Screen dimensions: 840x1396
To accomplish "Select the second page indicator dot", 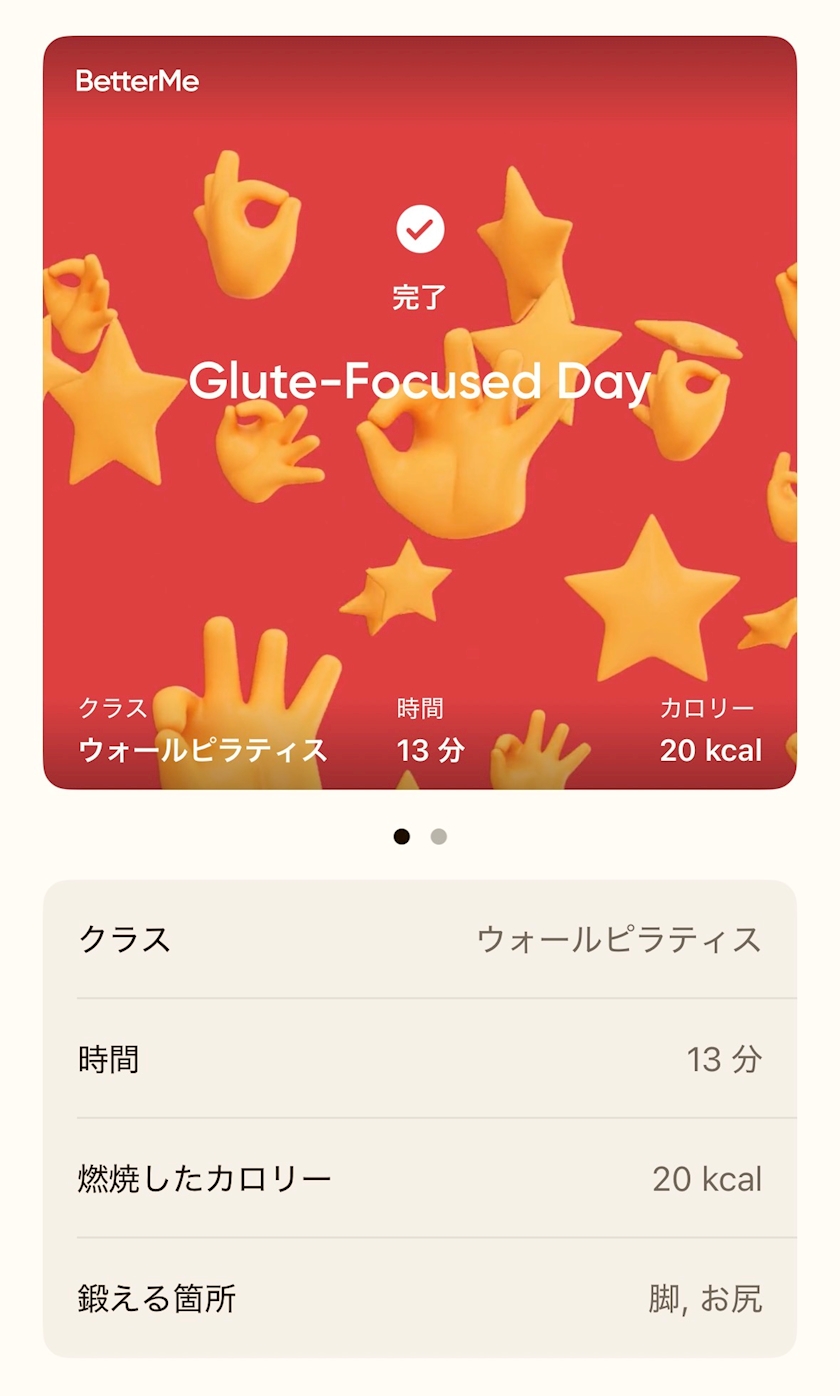I will pyautogui.click(x=438, y=836).
